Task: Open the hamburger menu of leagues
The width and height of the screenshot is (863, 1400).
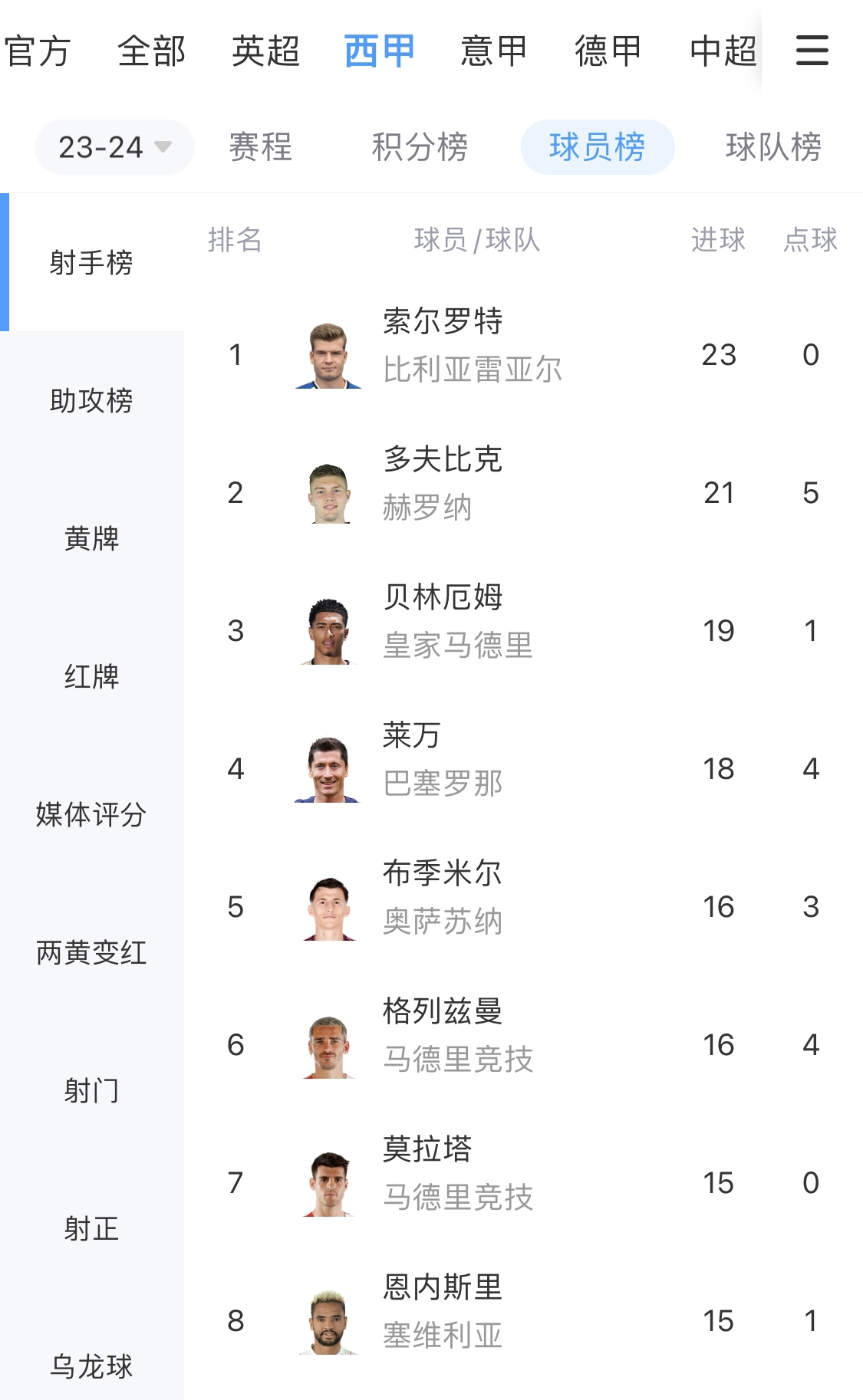Action: [812, 51]
